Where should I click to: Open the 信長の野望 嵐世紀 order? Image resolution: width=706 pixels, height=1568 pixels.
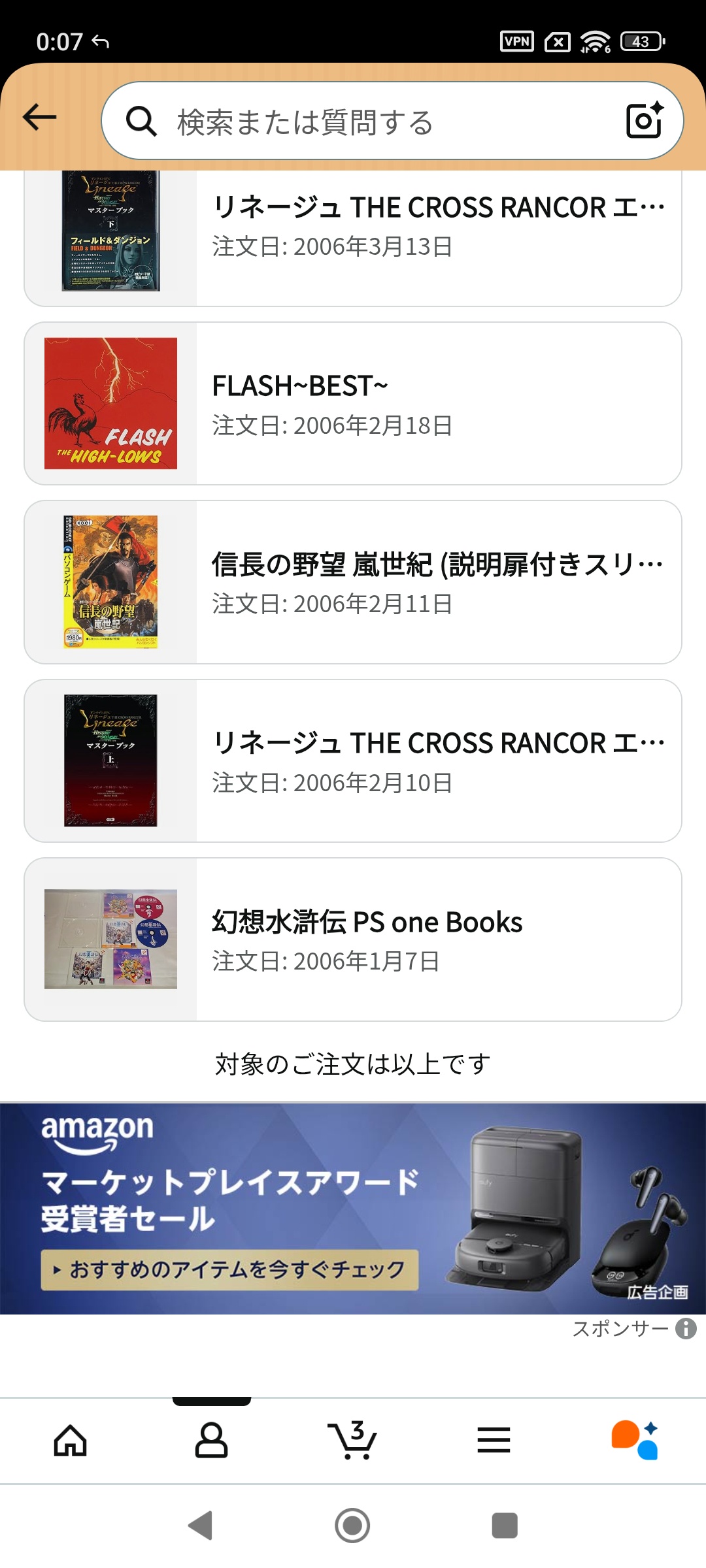[x=353, y=582]
